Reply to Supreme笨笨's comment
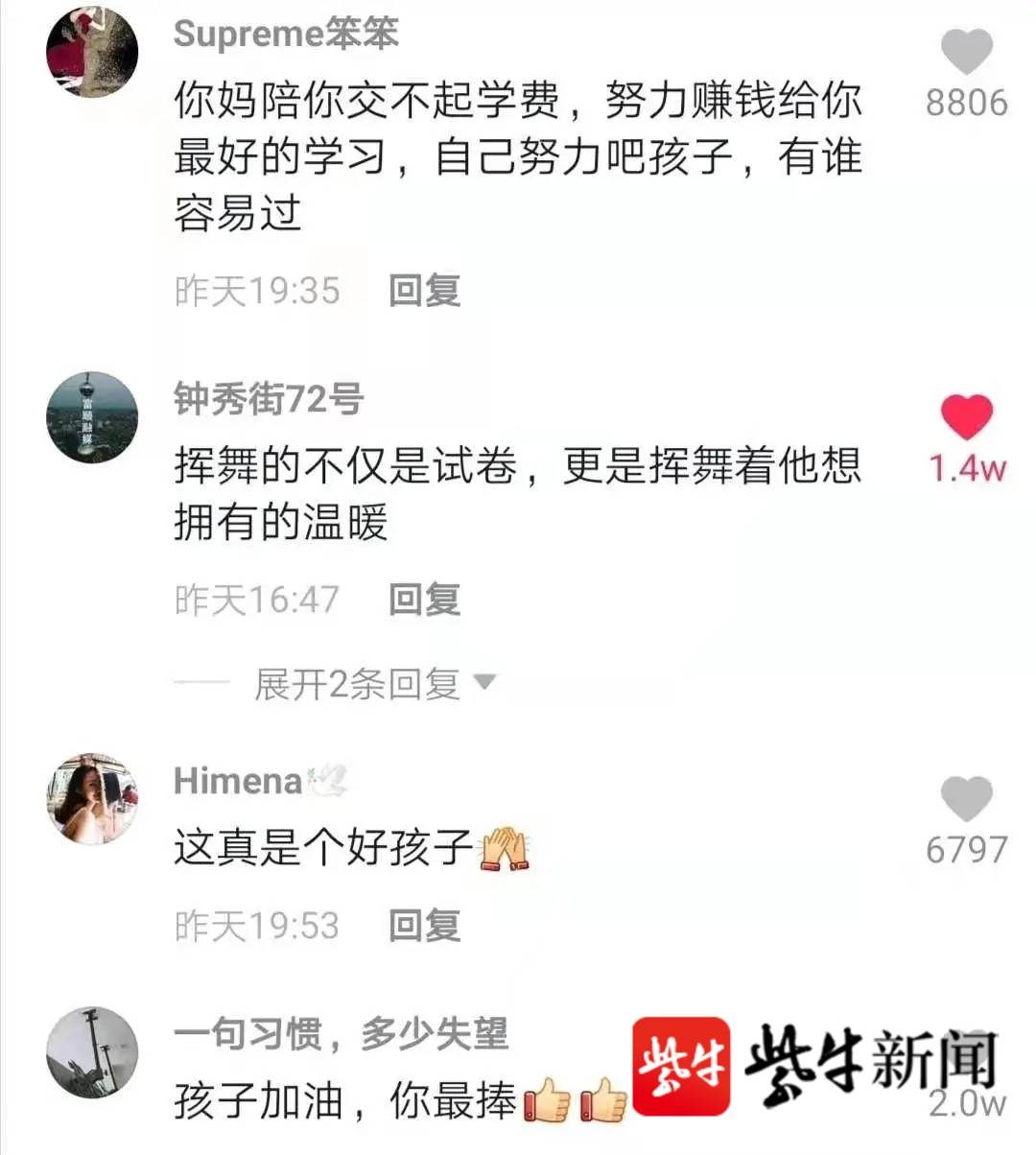Screen dimensions: 1036x1155 [x=424, y=290]
